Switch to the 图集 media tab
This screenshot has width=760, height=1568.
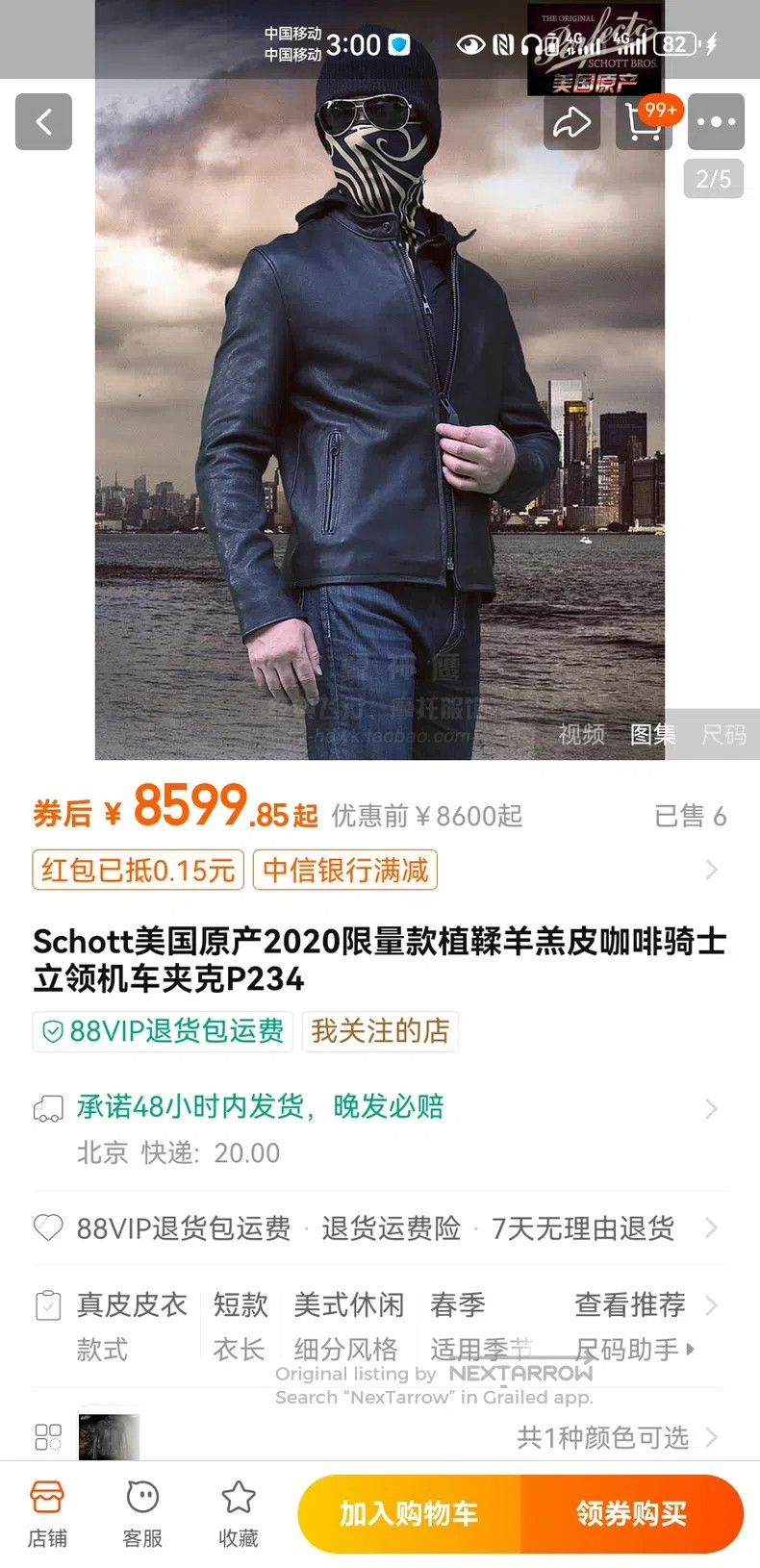[x=653, y=735]
